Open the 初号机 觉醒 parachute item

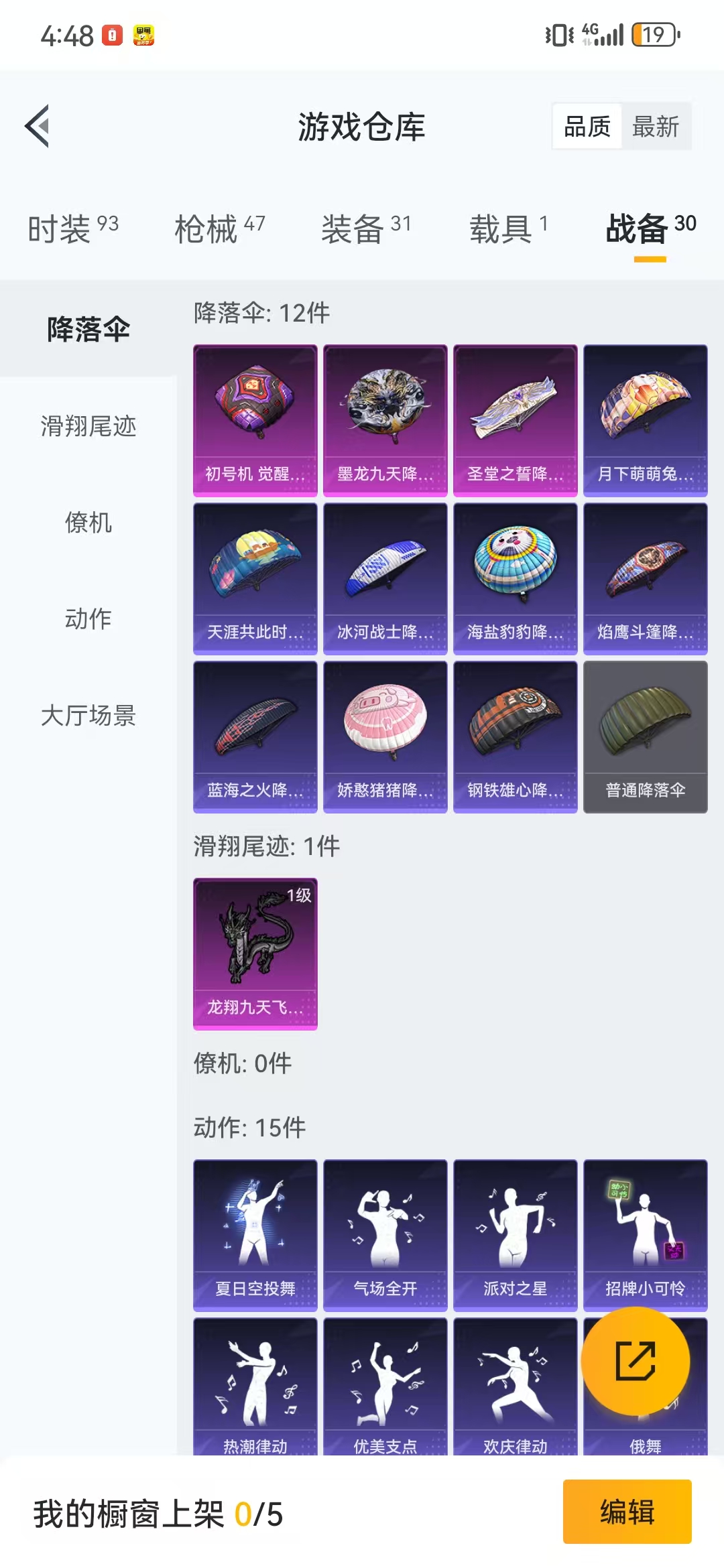point(255,420)
